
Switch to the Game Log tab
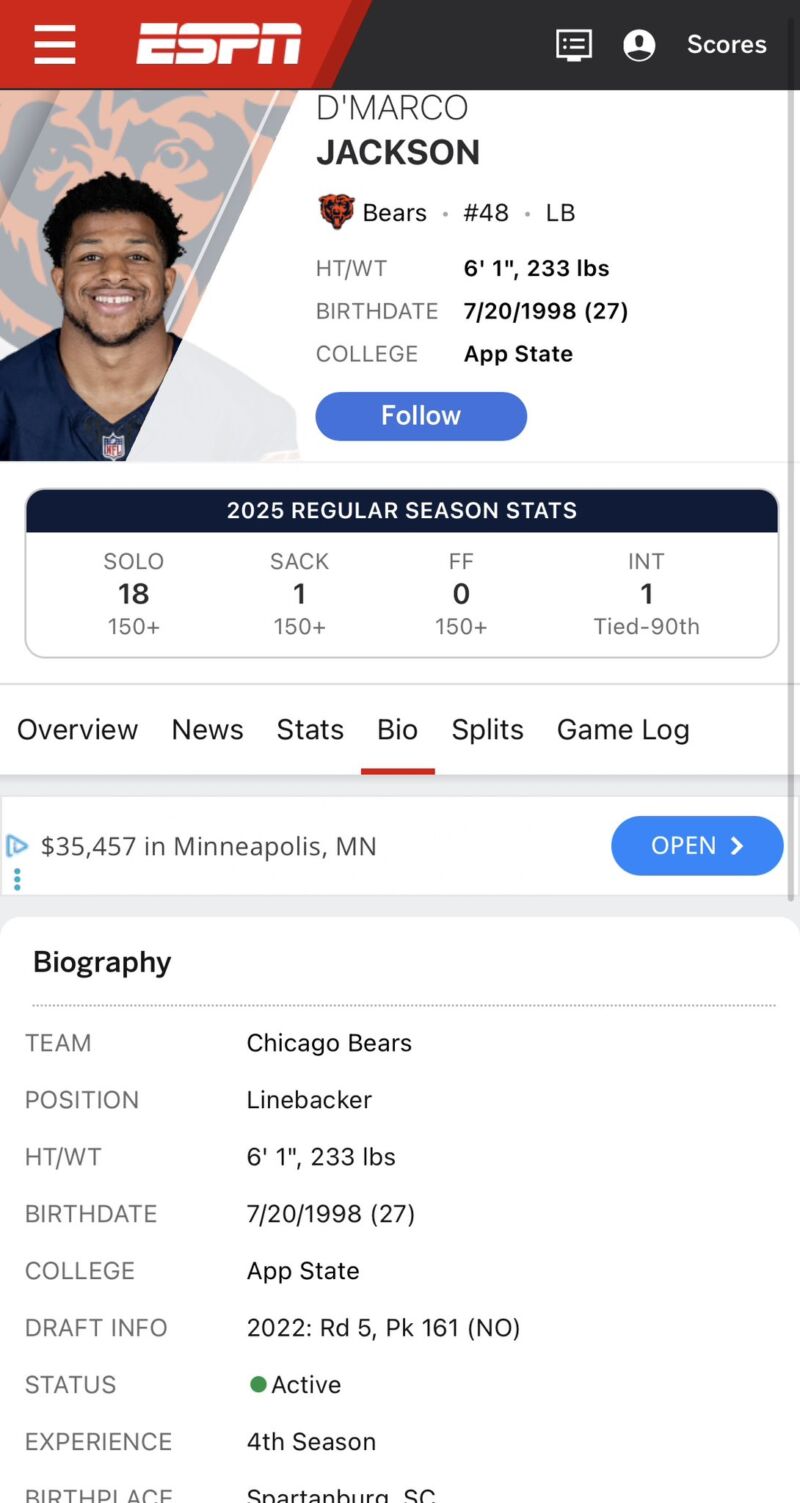623,730
